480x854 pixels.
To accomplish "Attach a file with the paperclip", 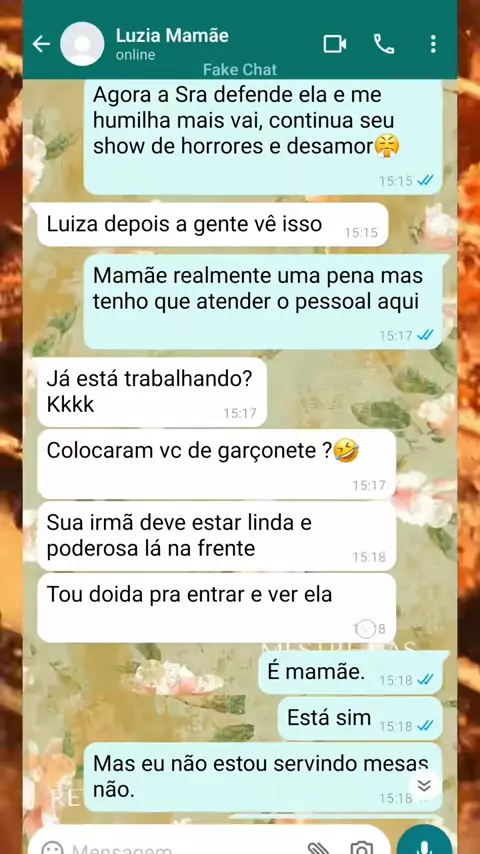I will [x=319, y=848].
